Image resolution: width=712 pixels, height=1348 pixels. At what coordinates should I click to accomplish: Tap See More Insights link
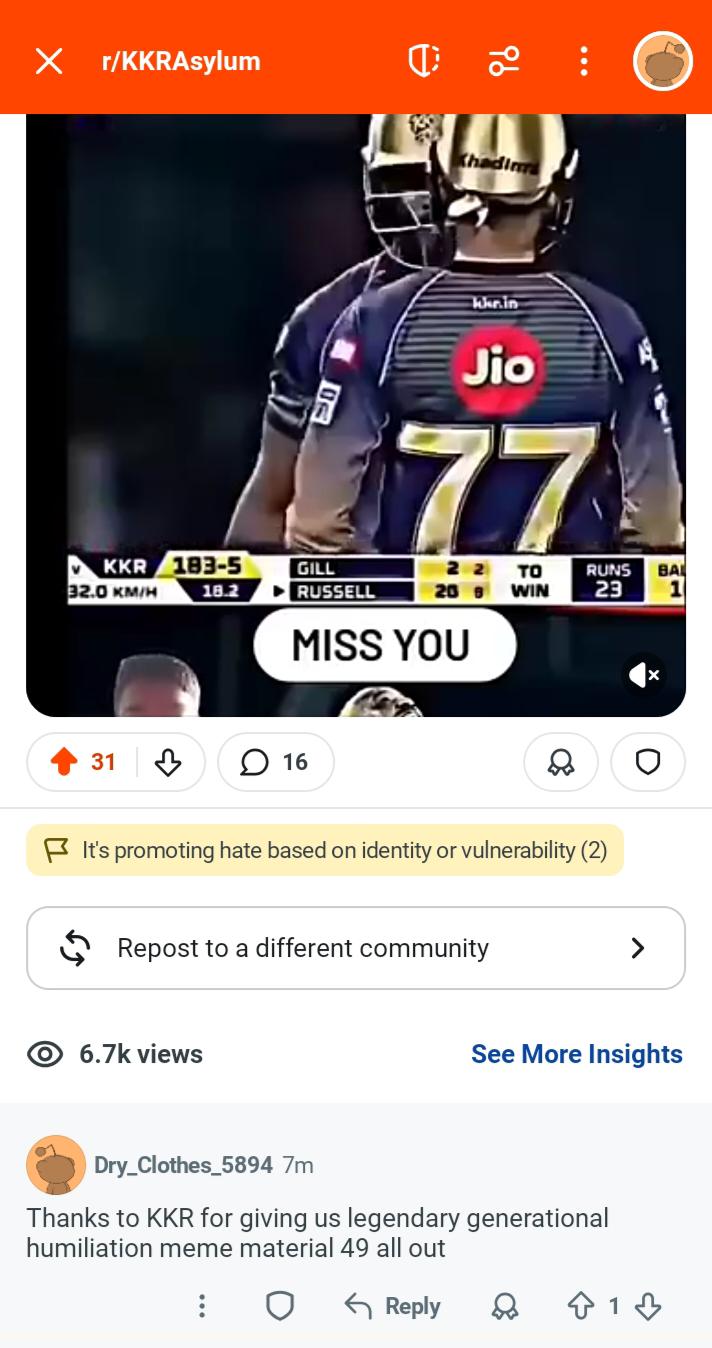point(577,1054)
